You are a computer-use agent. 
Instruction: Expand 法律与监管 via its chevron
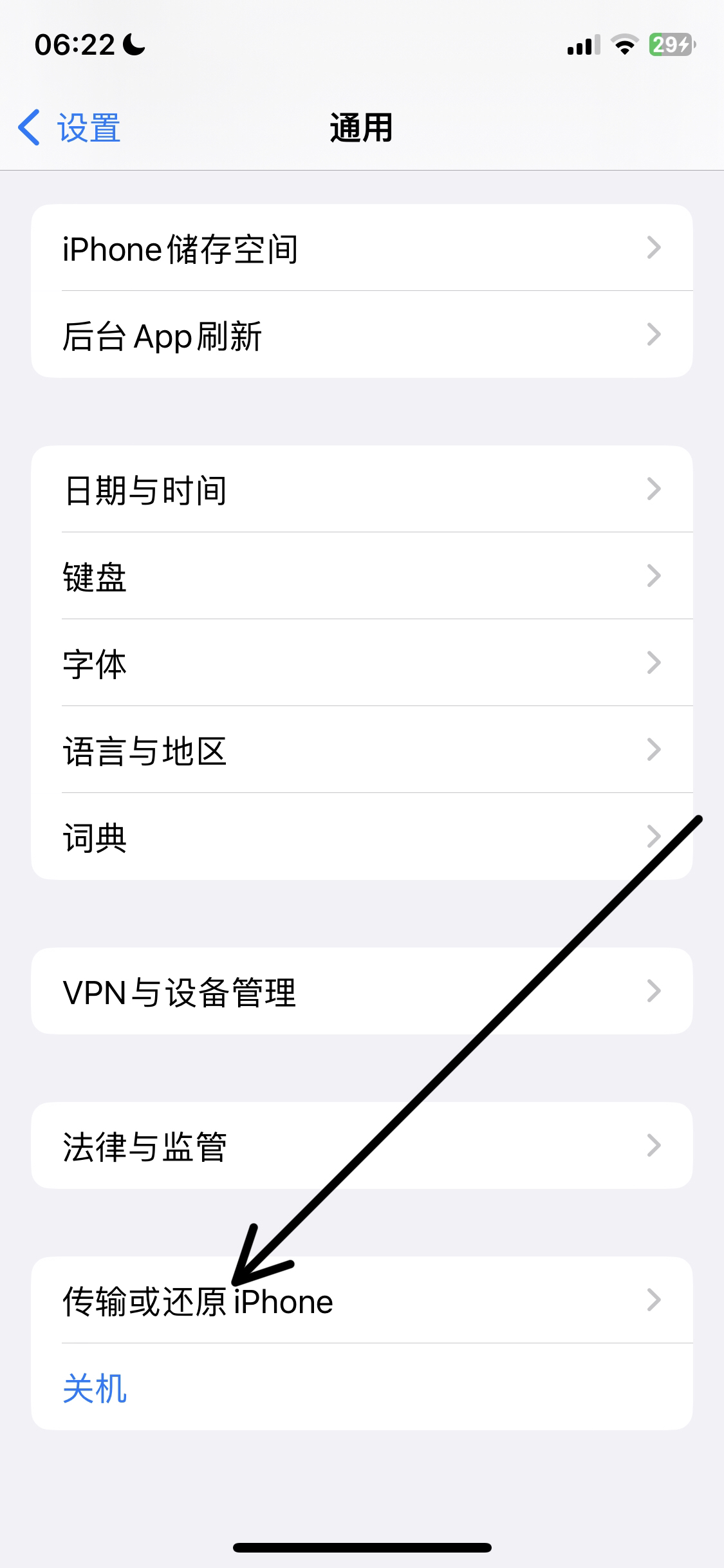[x=655, y=1144]
